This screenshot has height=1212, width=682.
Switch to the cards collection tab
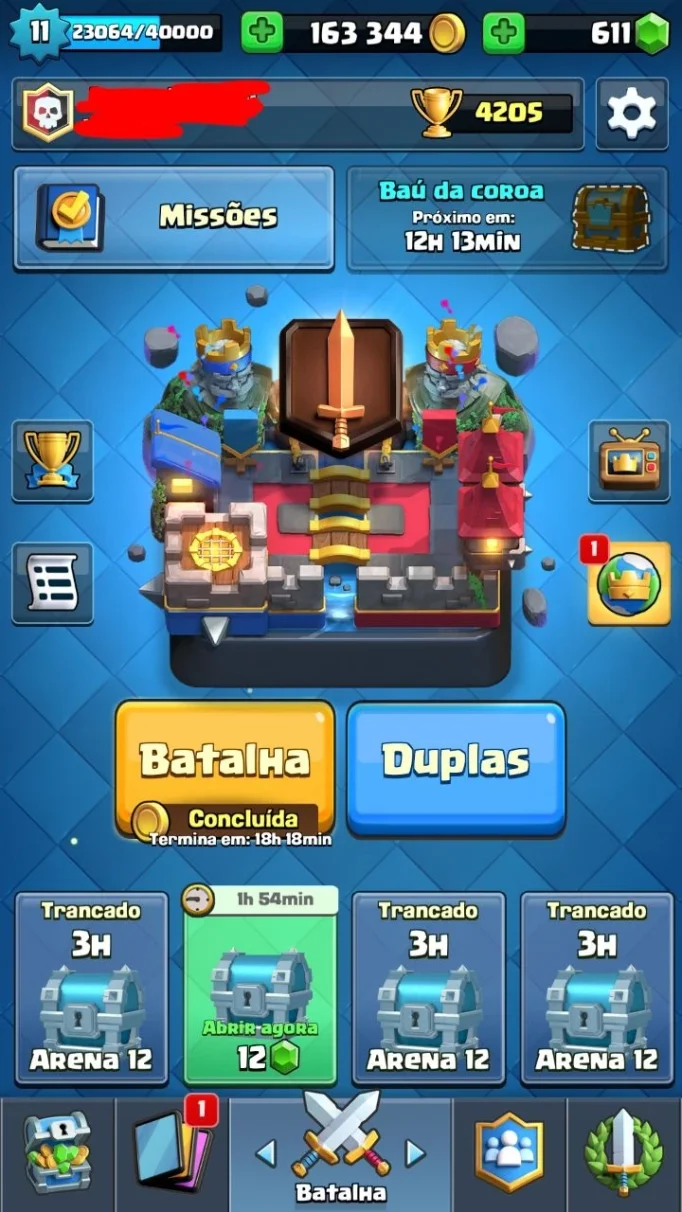pos(172,1153)
